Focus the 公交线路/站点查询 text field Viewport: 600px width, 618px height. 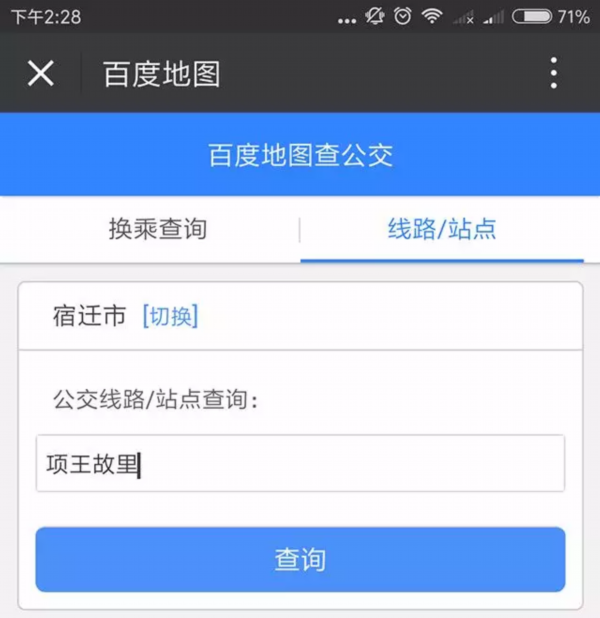pos(300,463)
